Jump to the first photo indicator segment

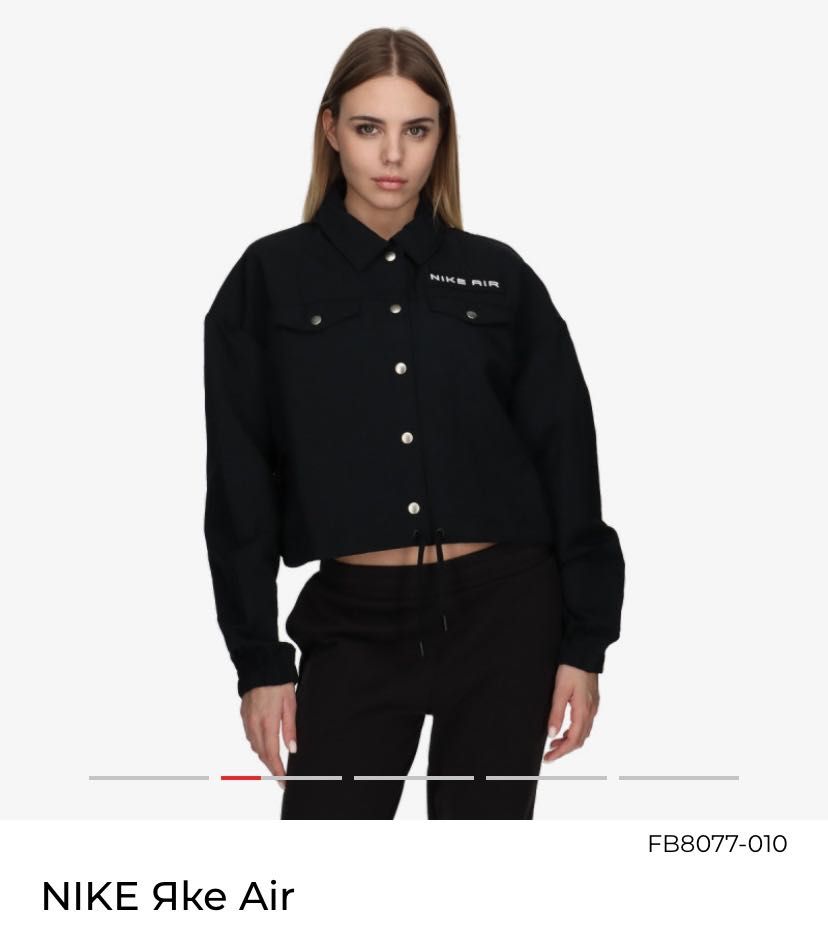[149, 777]
